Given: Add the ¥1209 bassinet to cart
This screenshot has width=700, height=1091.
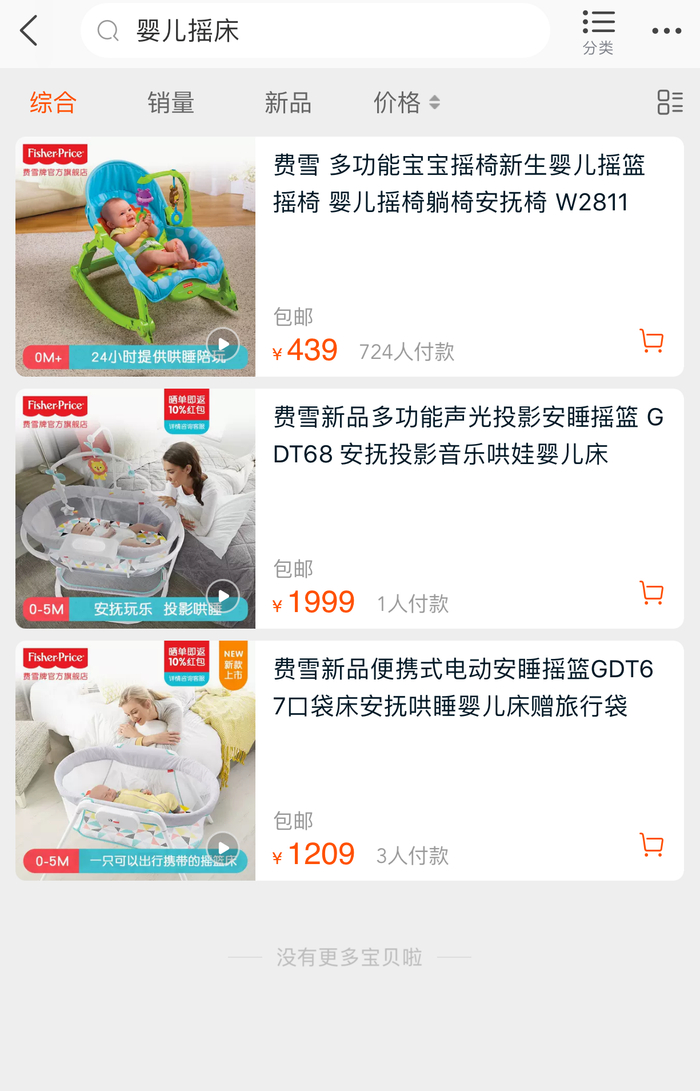Looking at the screenshot, I should pos(652,846).
